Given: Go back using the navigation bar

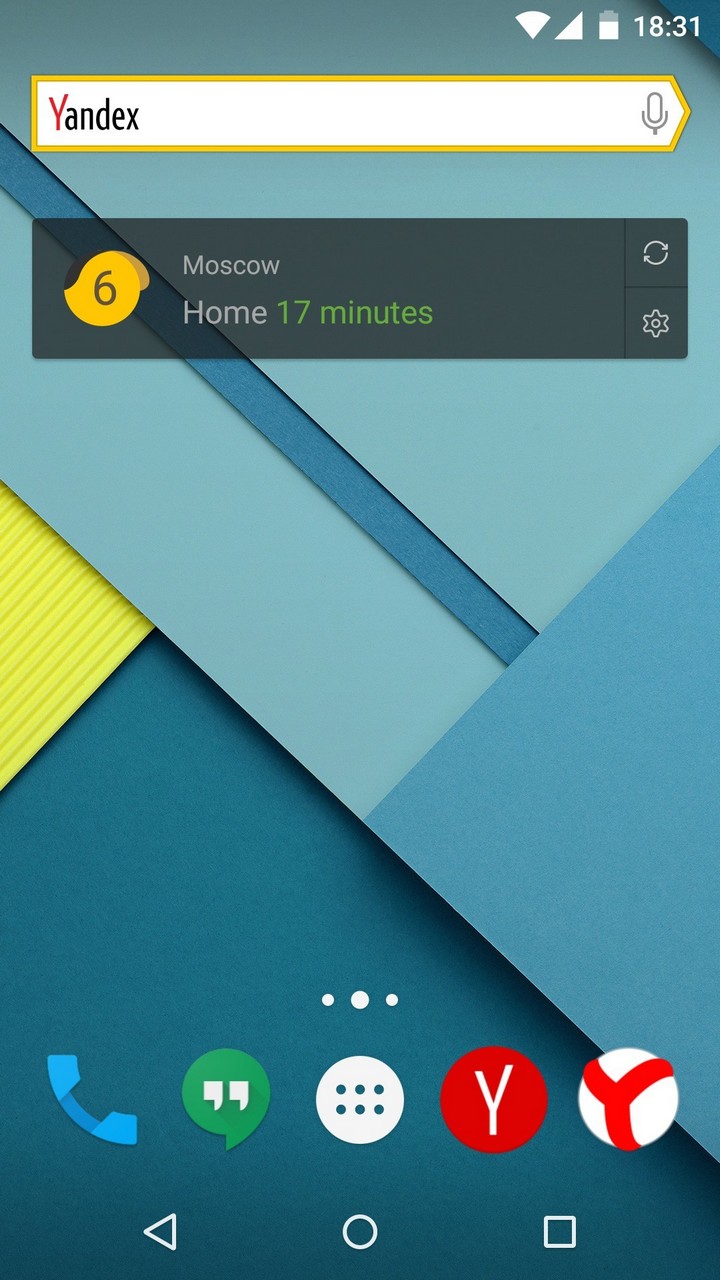Looking at the screenshot, I should [160, 1231].
